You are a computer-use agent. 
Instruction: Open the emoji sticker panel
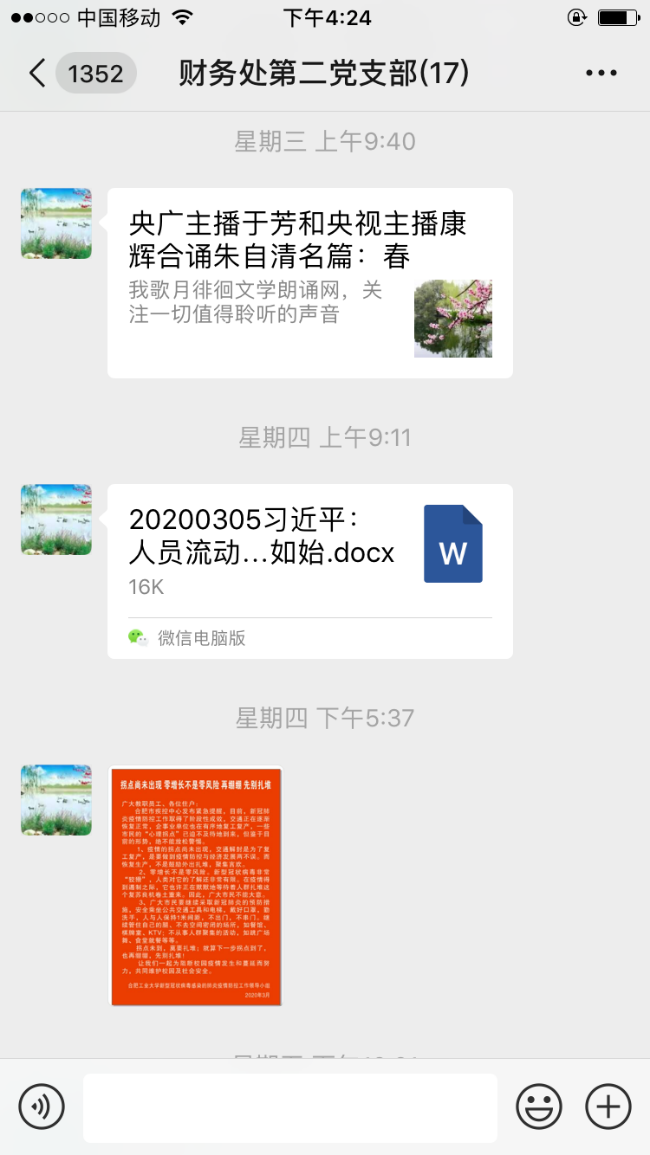click(539, 1107)
